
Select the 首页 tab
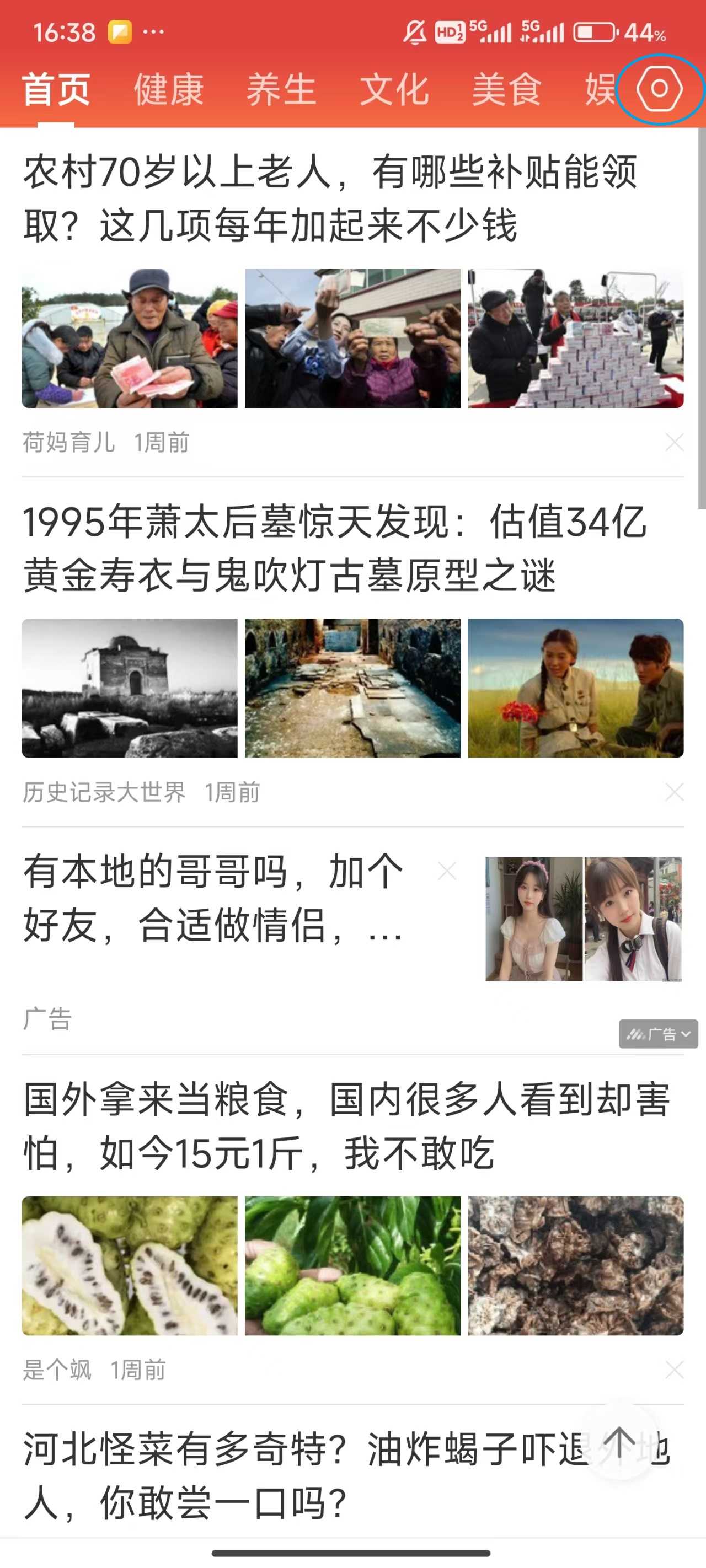(56, 89)
